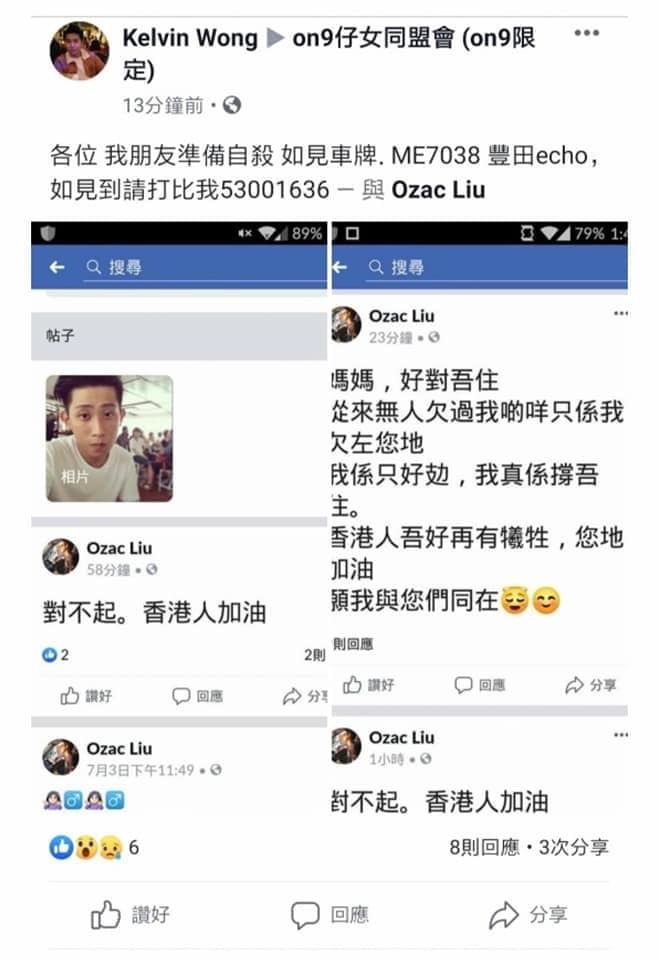This screenshot has width=659, height=960.
Task: View the 6 reactions on this post
Action: [94, 847]
